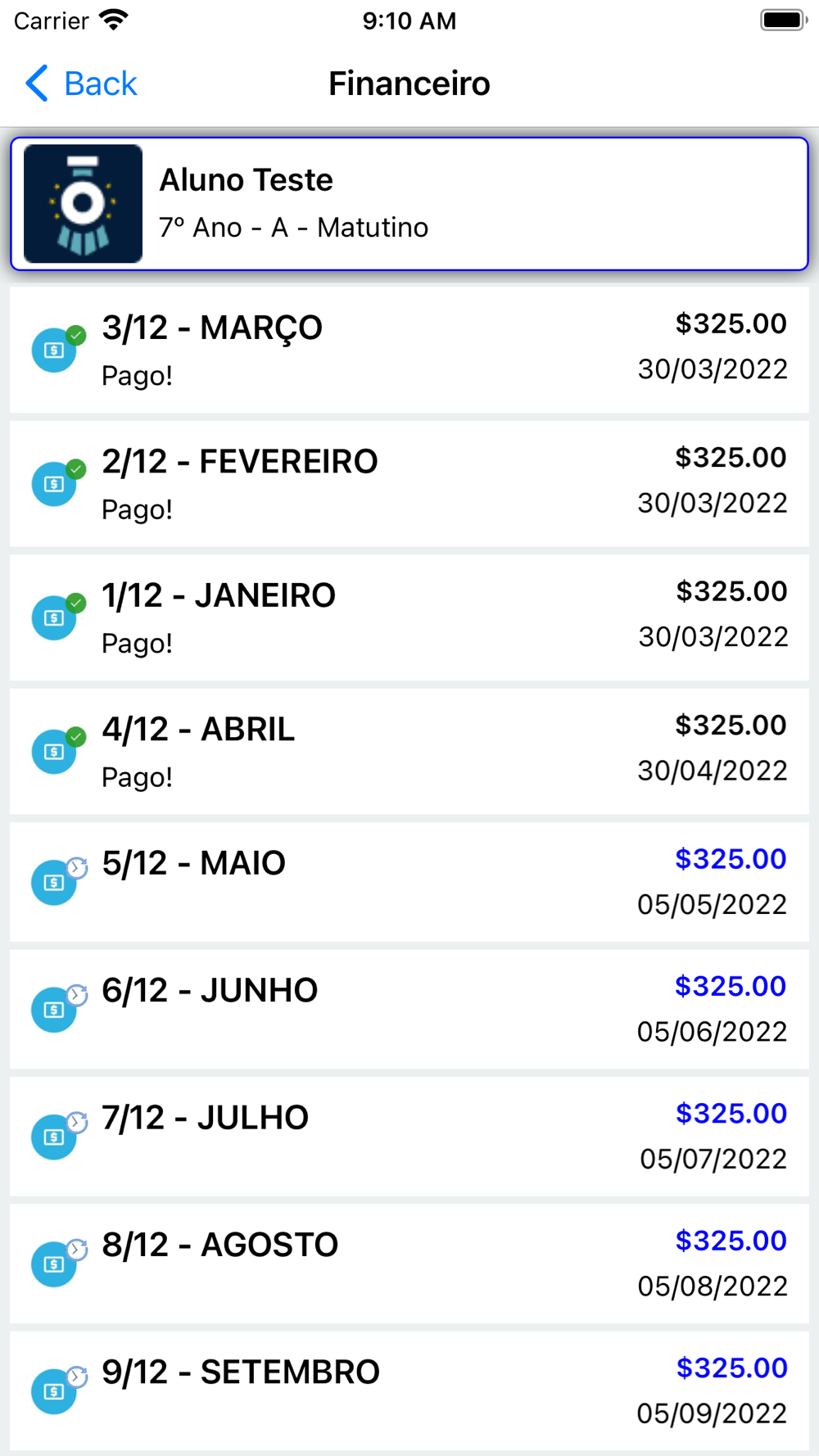Open the Aluno Teste student card
Viewport: 819px width, 1456px height.
(x=409, y=204)
